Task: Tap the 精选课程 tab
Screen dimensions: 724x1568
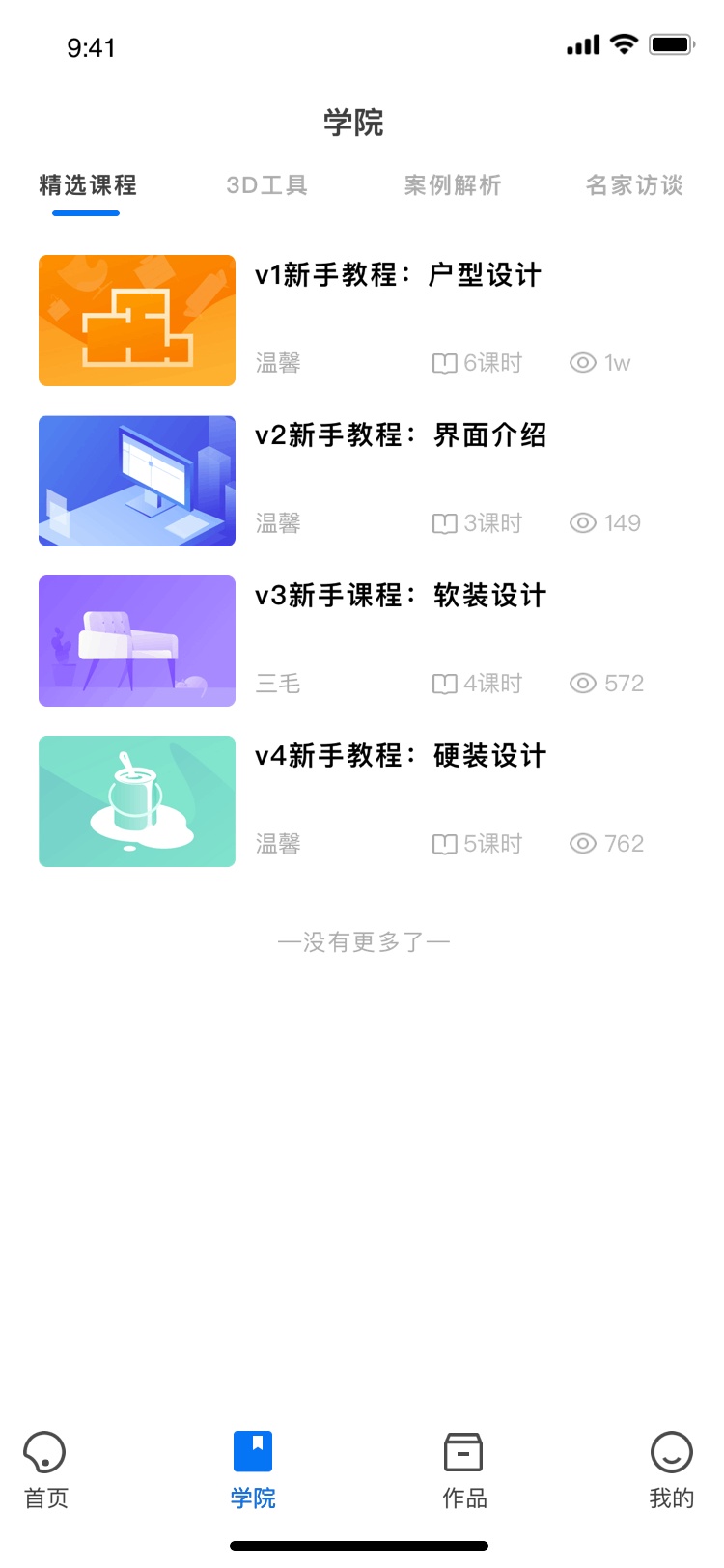Action: coord(88,185)
